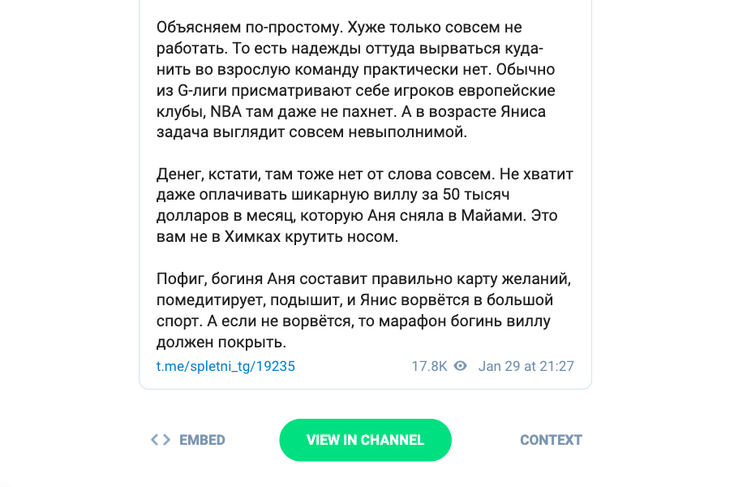The width and height of the screenshot is (730, 487).
Task: Open the t.me/spletni_tg/19235 link
Action: [225, 366]
